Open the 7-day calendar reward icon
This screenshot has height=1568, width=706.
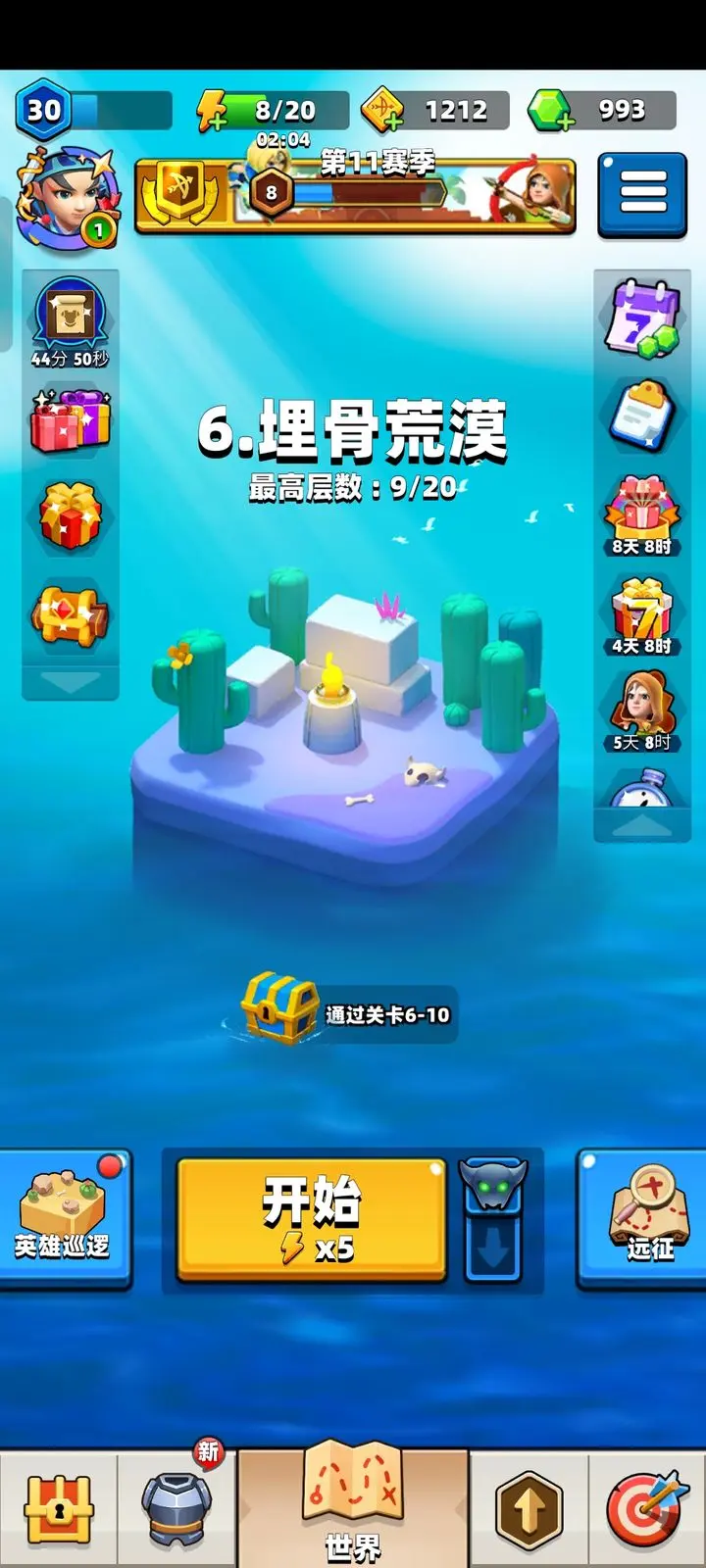point(642,318)
